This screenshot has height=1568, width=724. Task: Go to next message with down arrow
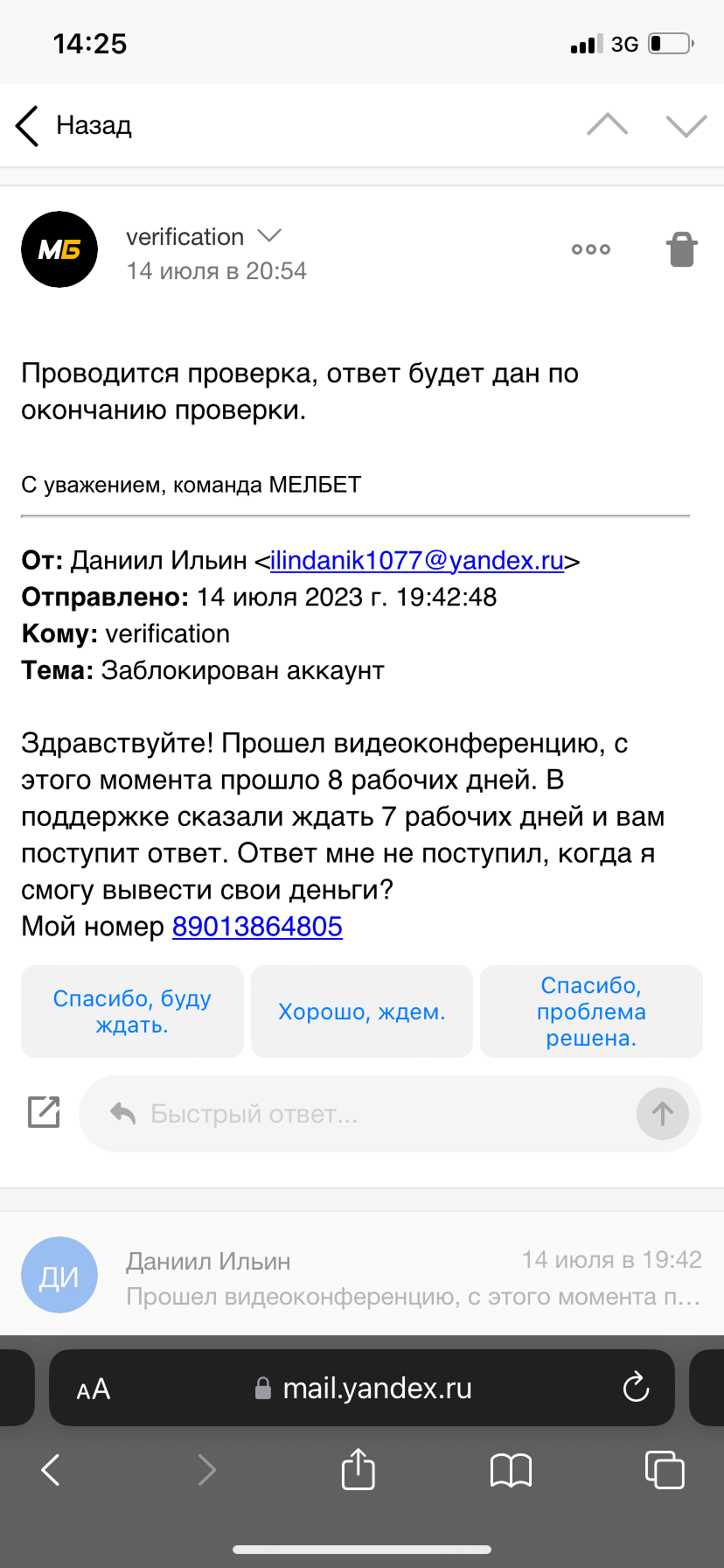click(686, 125)
